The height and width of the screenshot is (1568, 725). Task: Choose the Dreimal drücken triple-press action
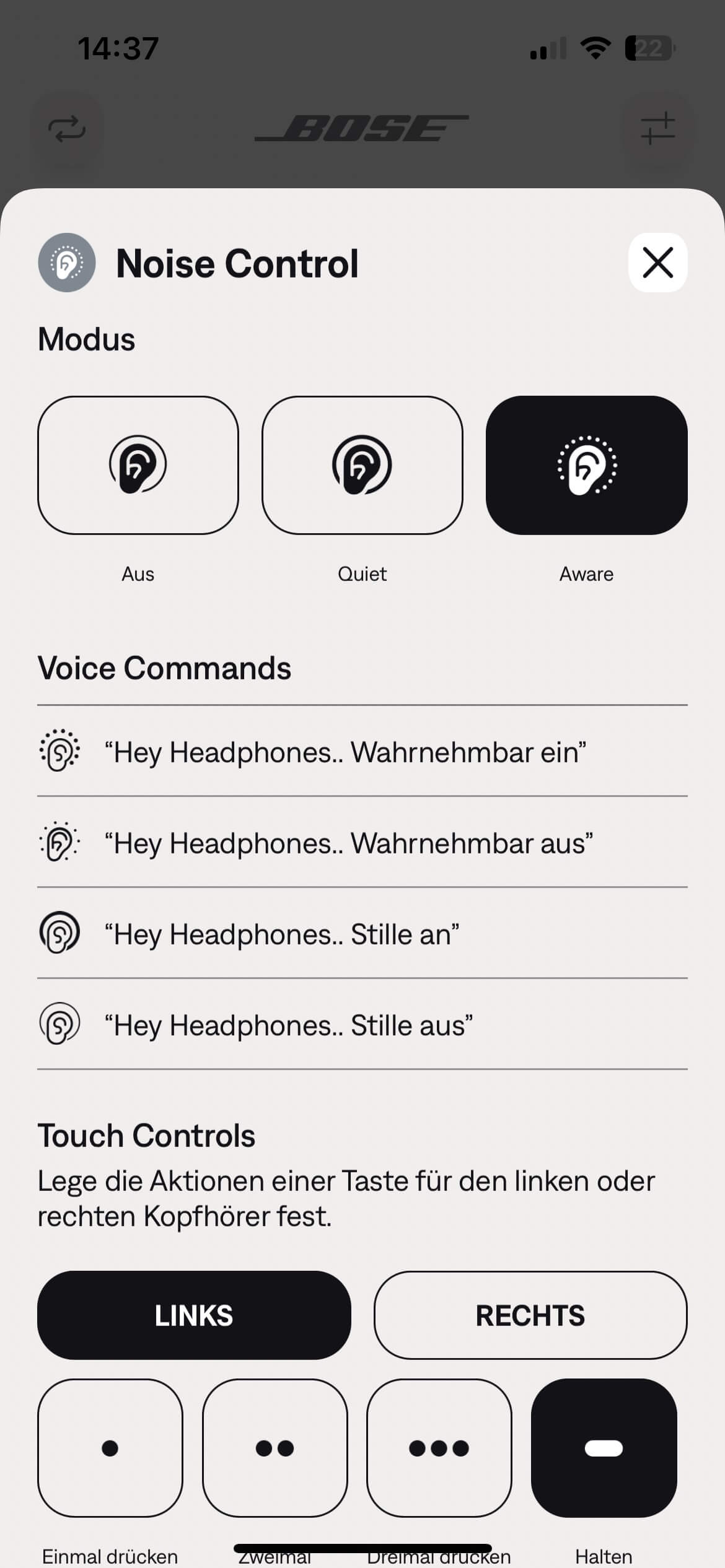[x=439, y=1448]
